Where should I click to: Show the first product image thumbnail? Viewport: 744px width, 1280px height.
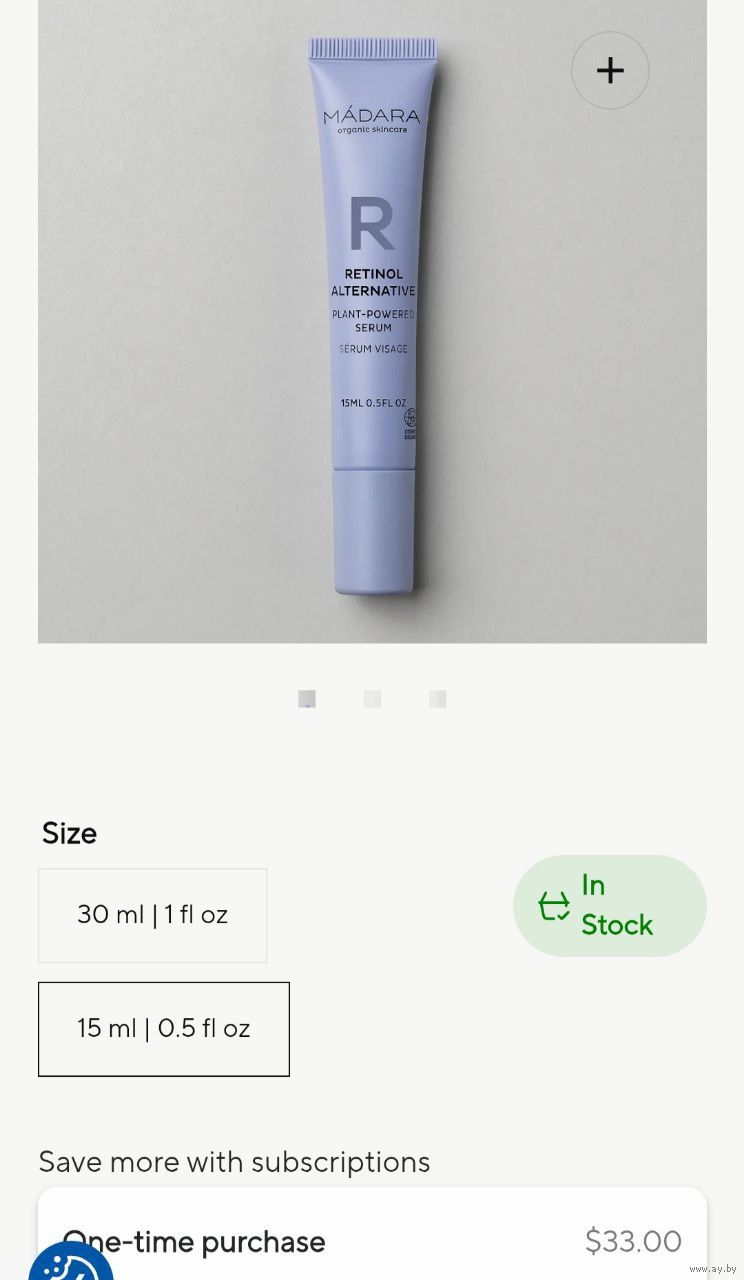point(307,699)
